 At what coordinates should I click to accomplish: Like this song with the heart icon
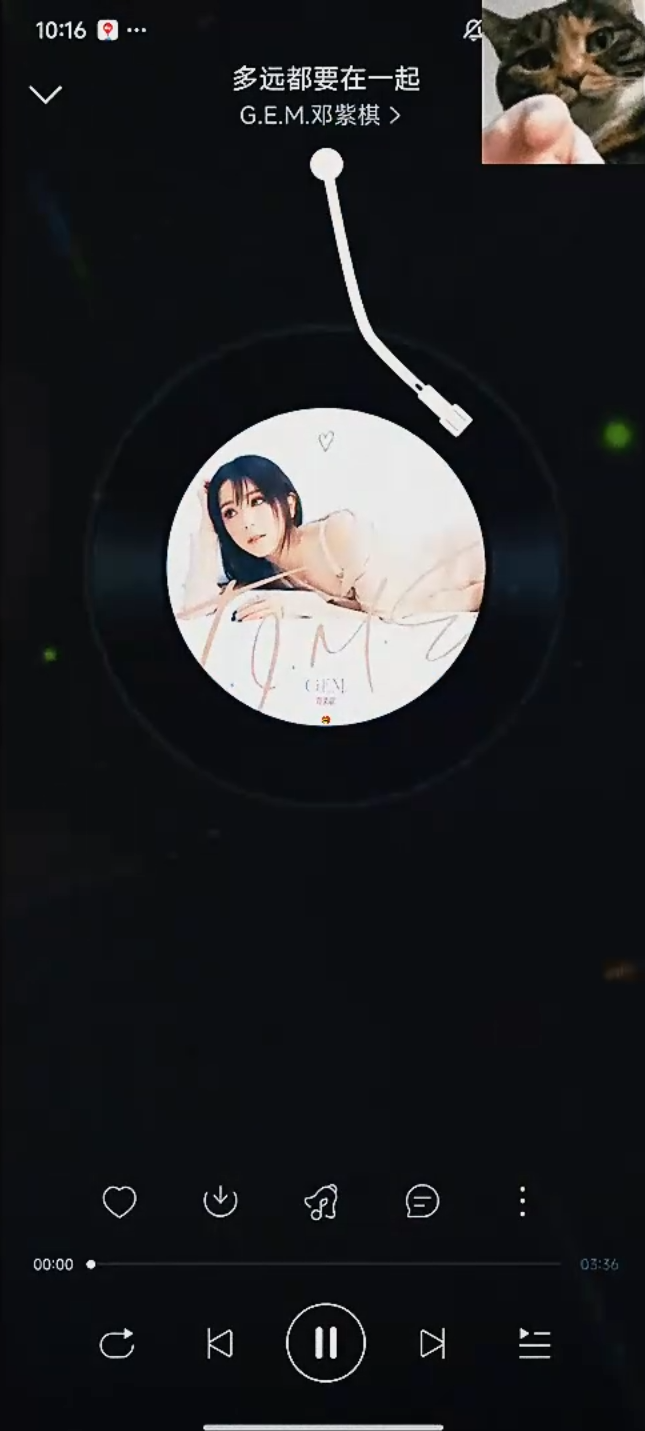(x=119, y=1201)
